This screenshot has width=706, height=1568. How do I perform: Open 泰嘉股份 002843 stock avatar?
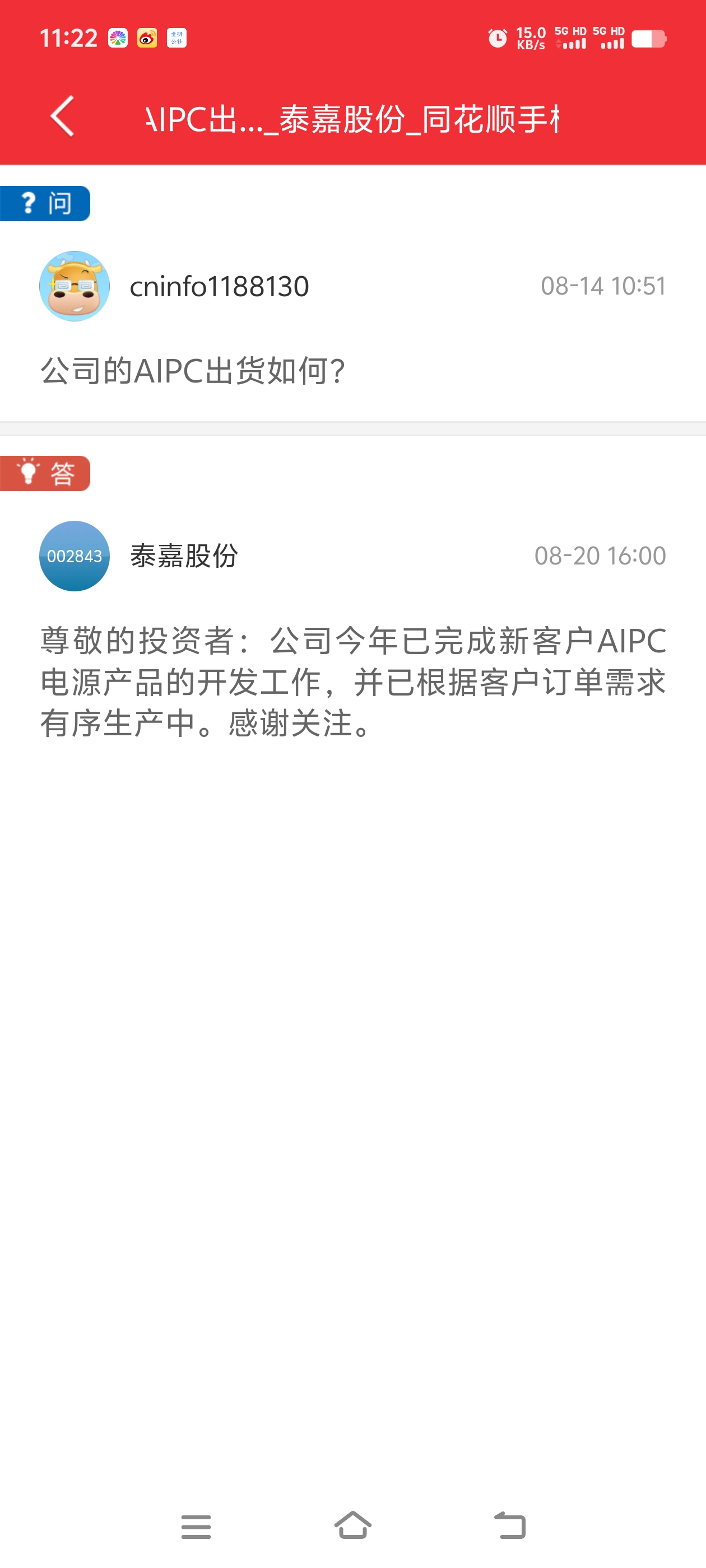click(x=75, y=556)
